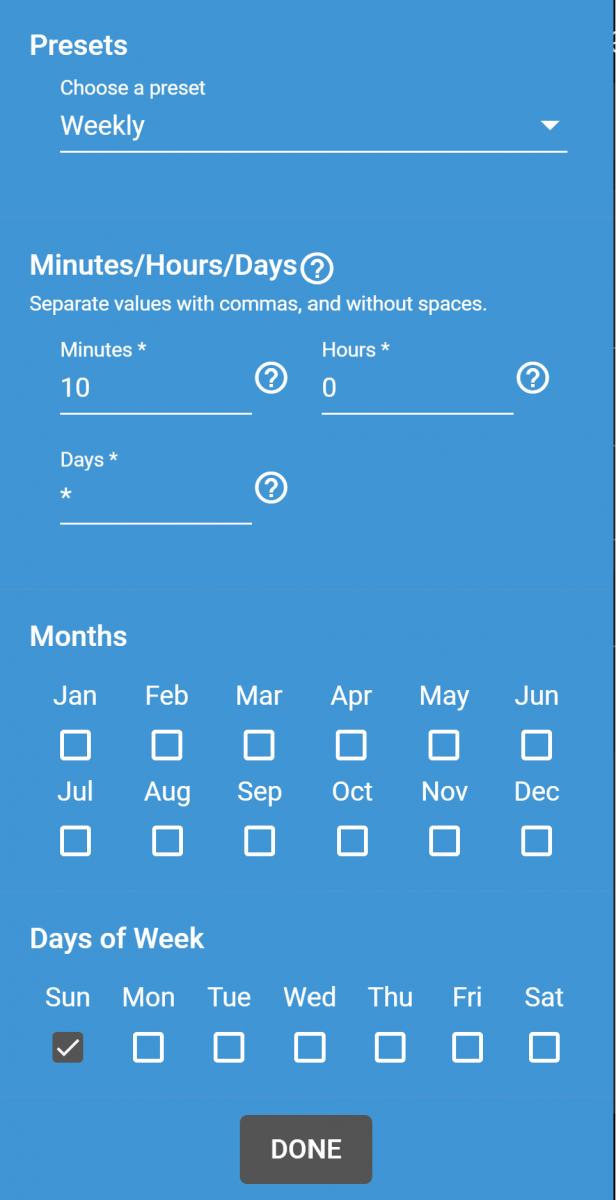Check the Sat day checkbox
Image resolution: width=616 pixels, height=1200 pixels.
pos(544,1047)
